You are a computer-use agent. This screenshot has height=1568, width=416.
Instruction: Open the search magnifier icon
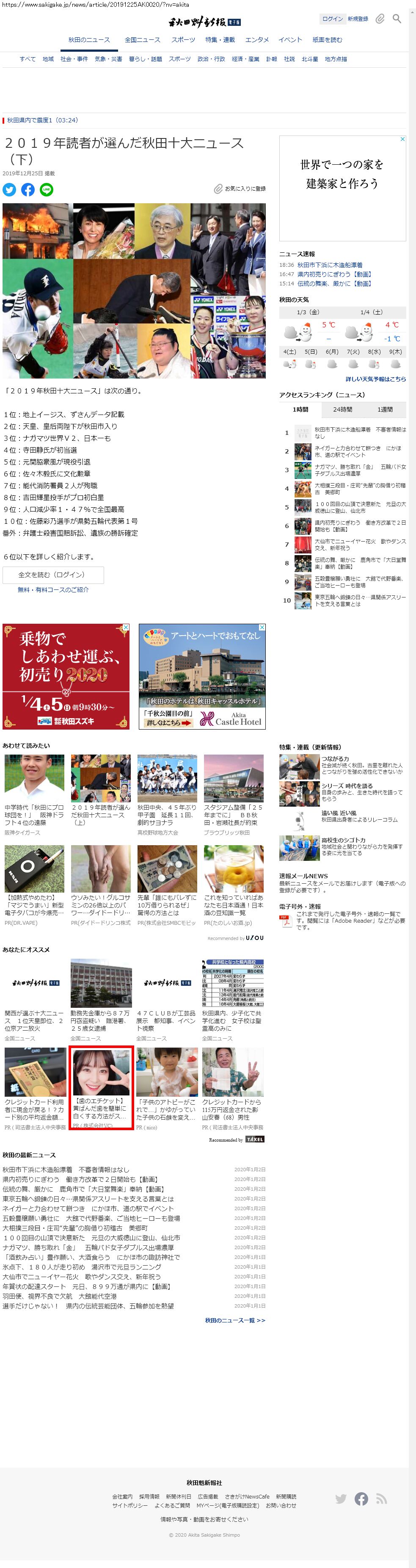click(397, 19)
